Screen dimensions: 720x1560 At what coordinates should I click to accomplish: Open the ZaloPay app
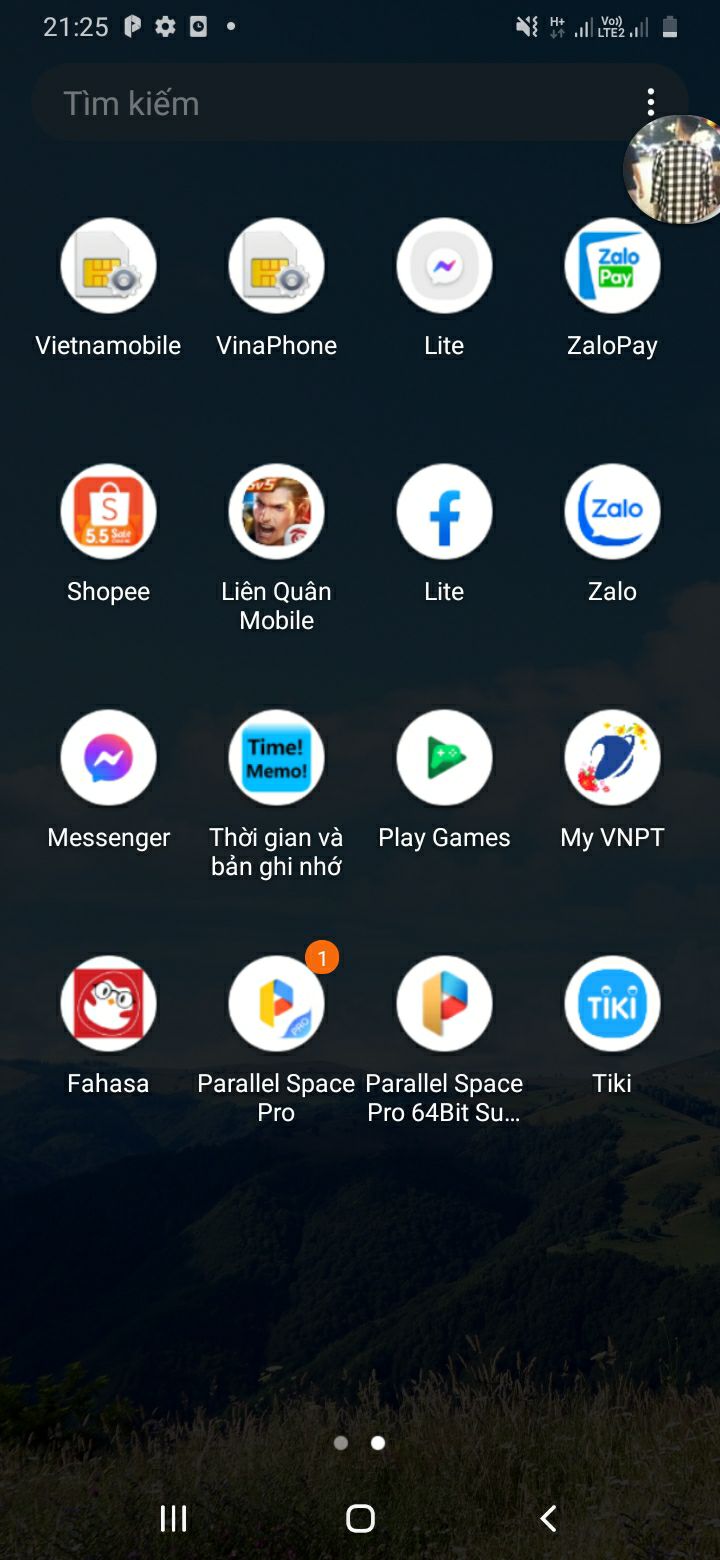612,266
